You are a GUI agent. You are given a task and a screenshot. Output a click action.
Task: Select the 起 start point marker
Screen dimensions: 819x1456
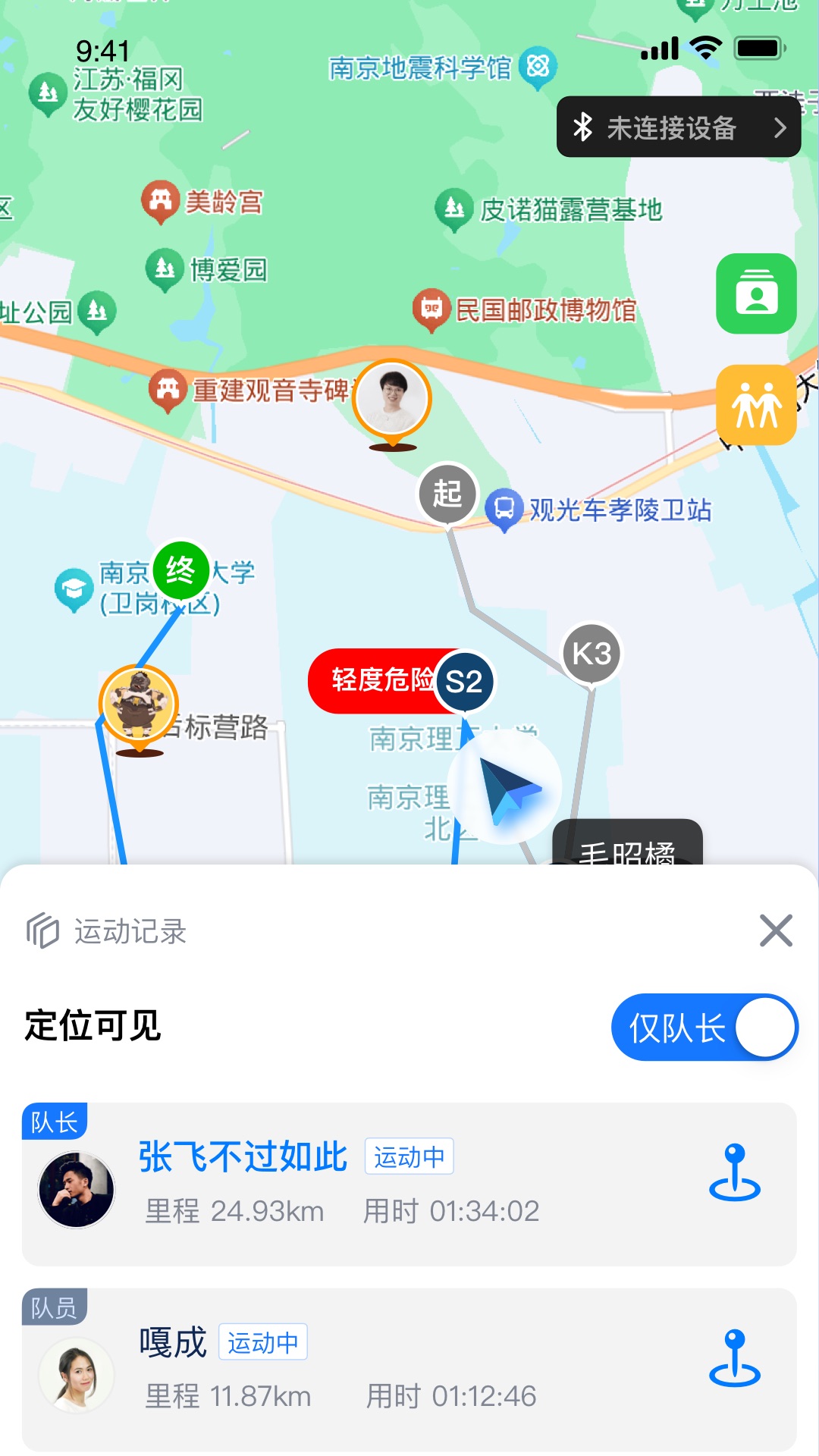448,494
